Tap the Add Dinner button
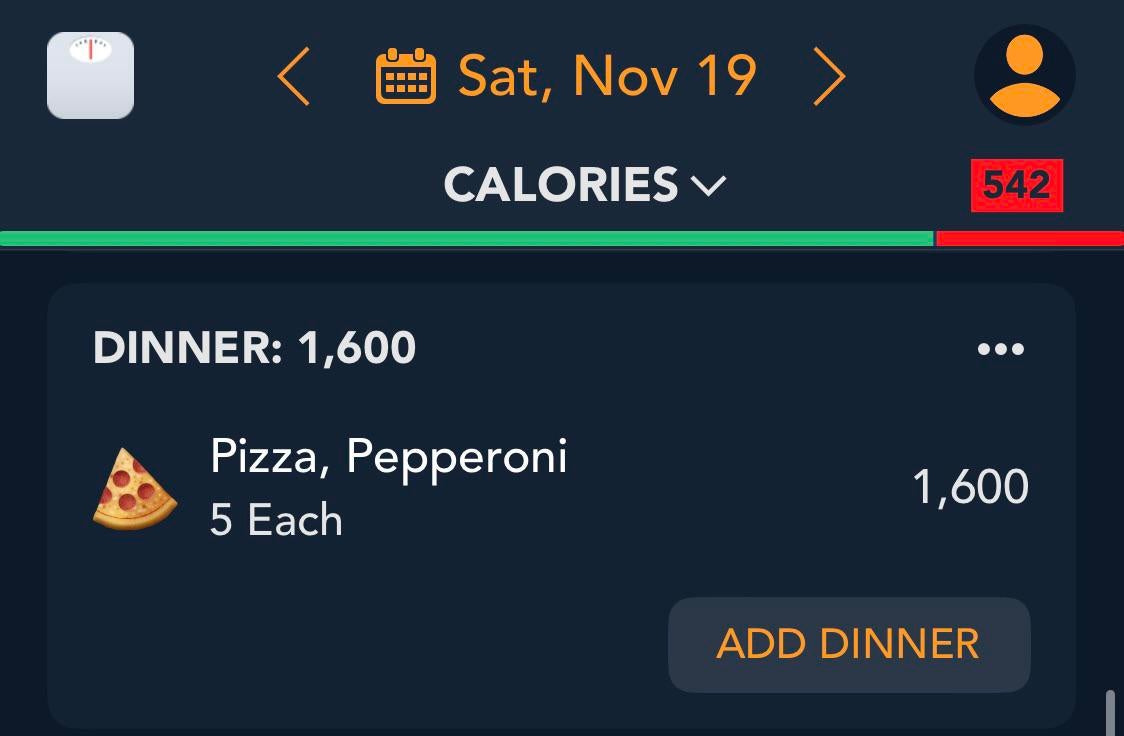This screenshot has height=736, width=1124. (848, 644)
